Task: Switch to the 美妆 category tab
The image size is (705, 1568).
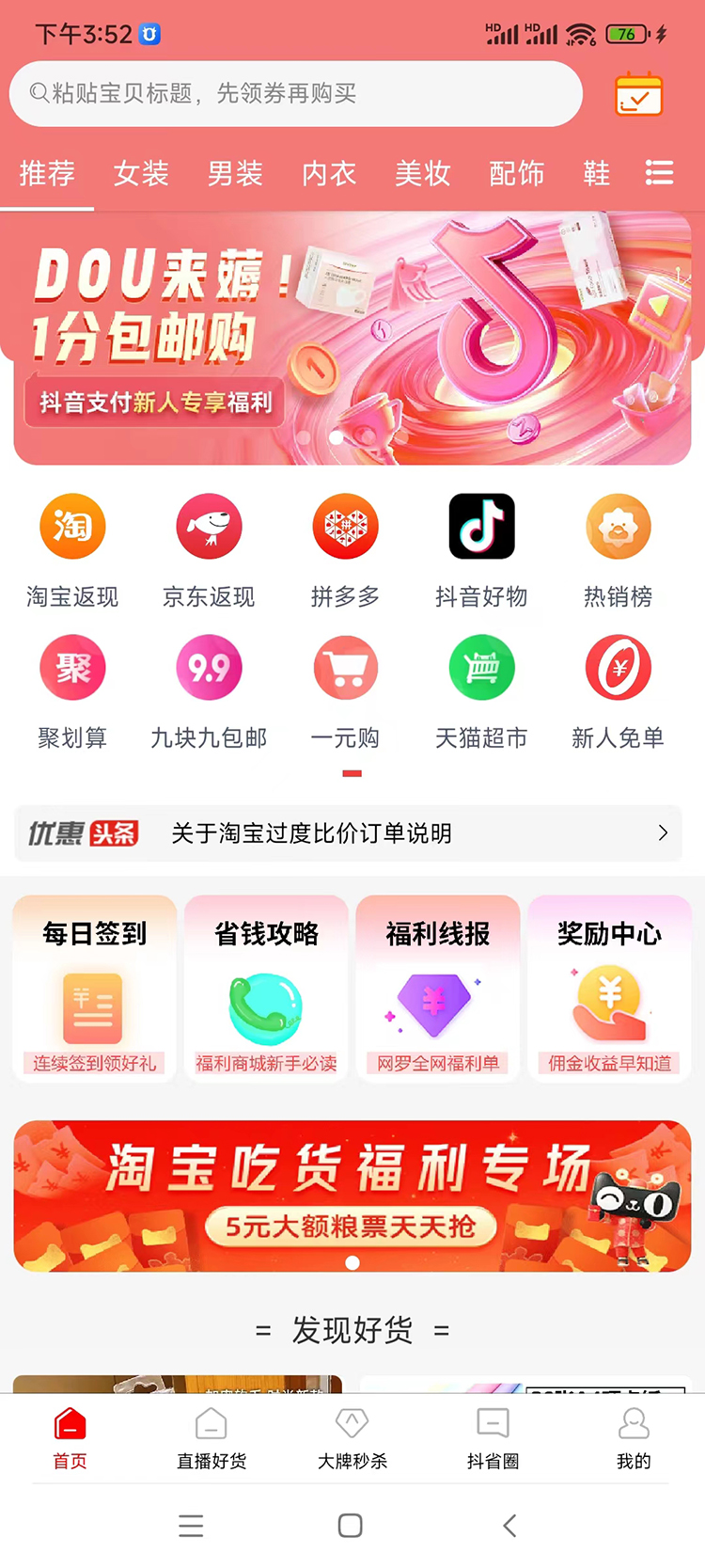Action: [x=423, y=174]
